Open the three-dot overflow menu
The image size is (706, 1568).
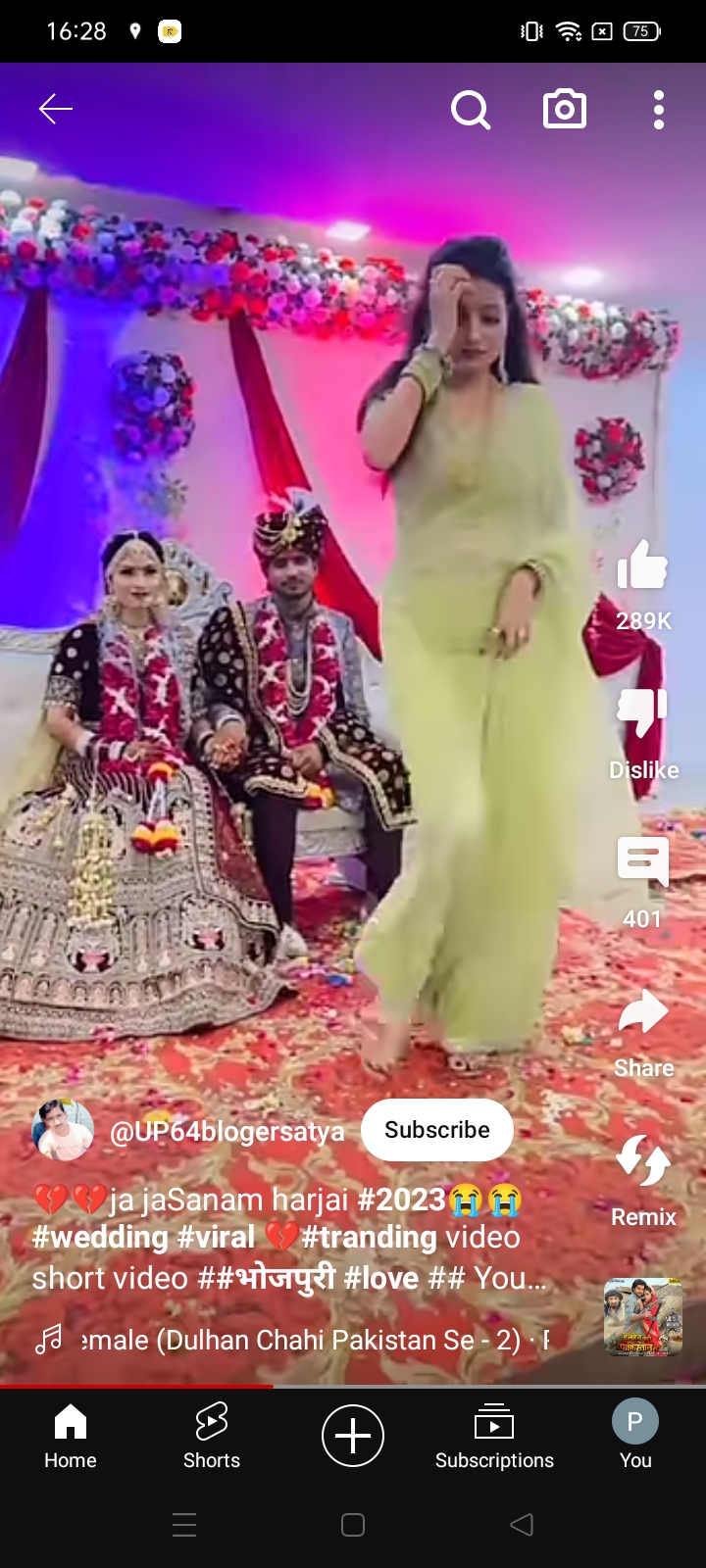(x=658, y=110)
